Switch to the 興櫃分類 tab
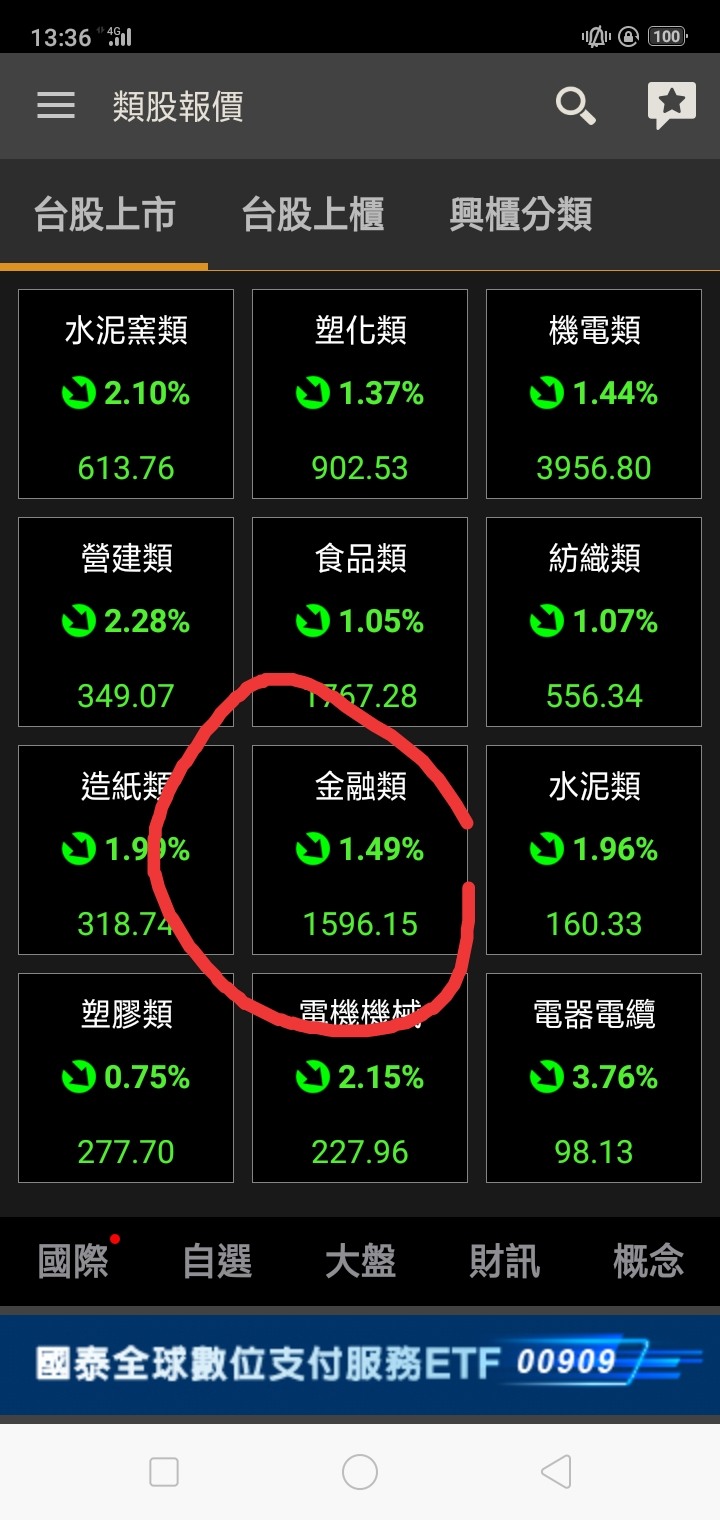 pos(520,215)
